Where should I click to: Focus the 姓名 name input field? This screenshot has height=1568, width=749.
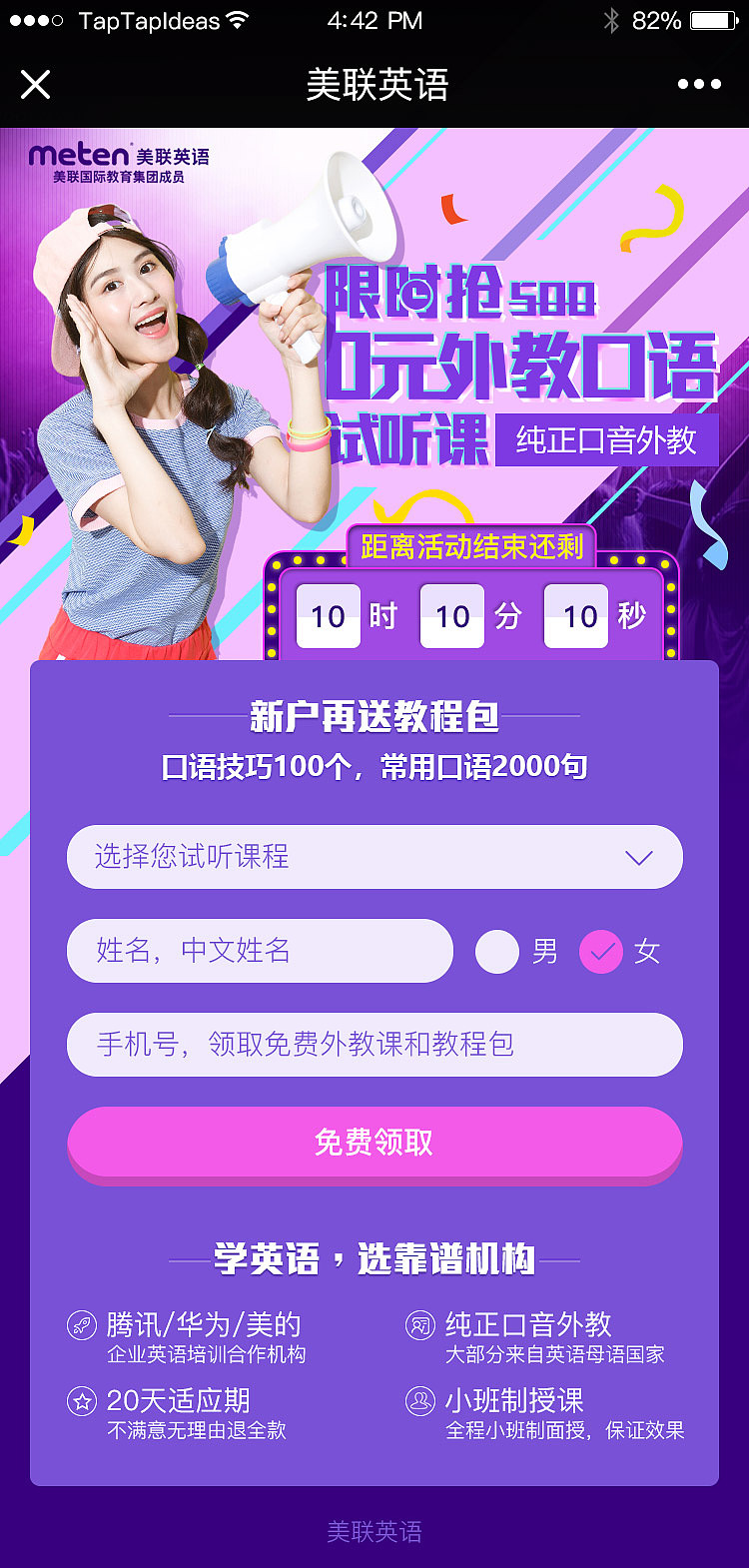pyautogui.click(x=260, y=951)
